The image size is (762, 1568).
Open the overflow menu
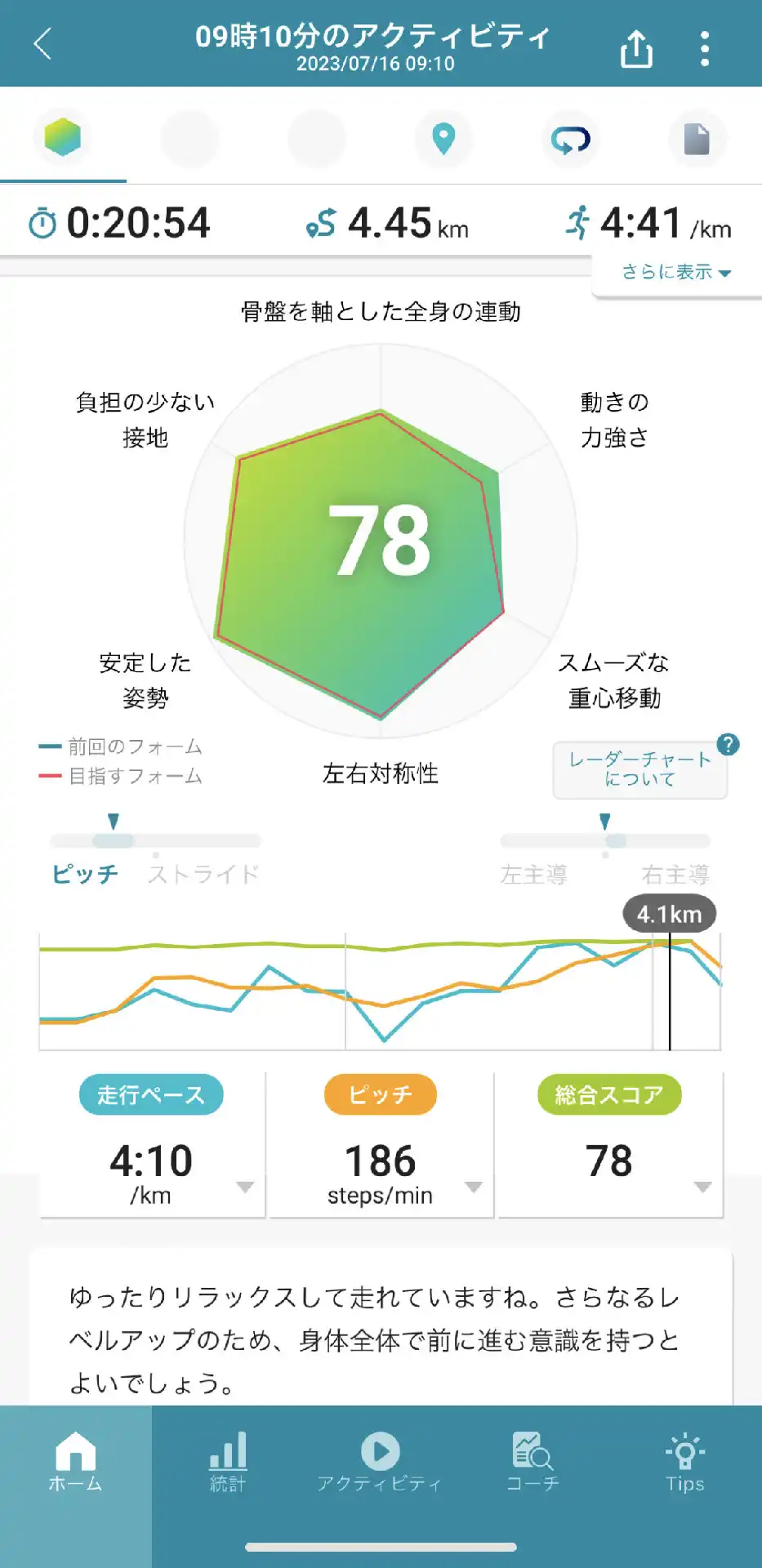click(x=705, y=49)
